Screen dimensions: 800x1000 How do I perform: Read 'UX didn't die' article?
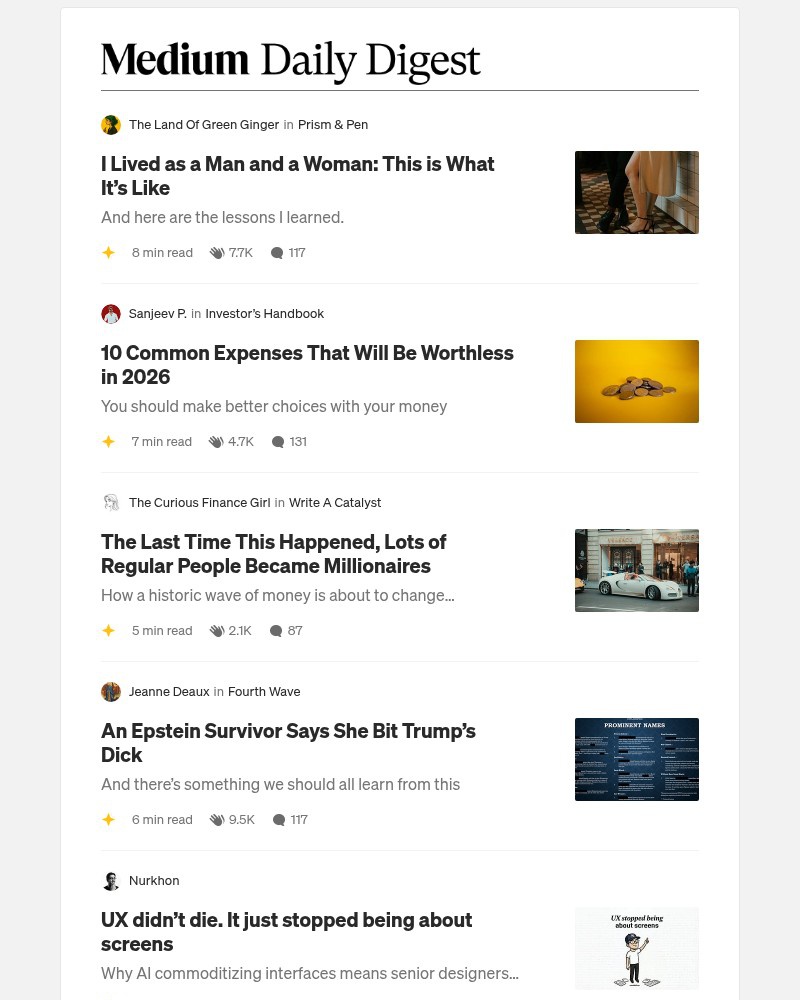286,932
